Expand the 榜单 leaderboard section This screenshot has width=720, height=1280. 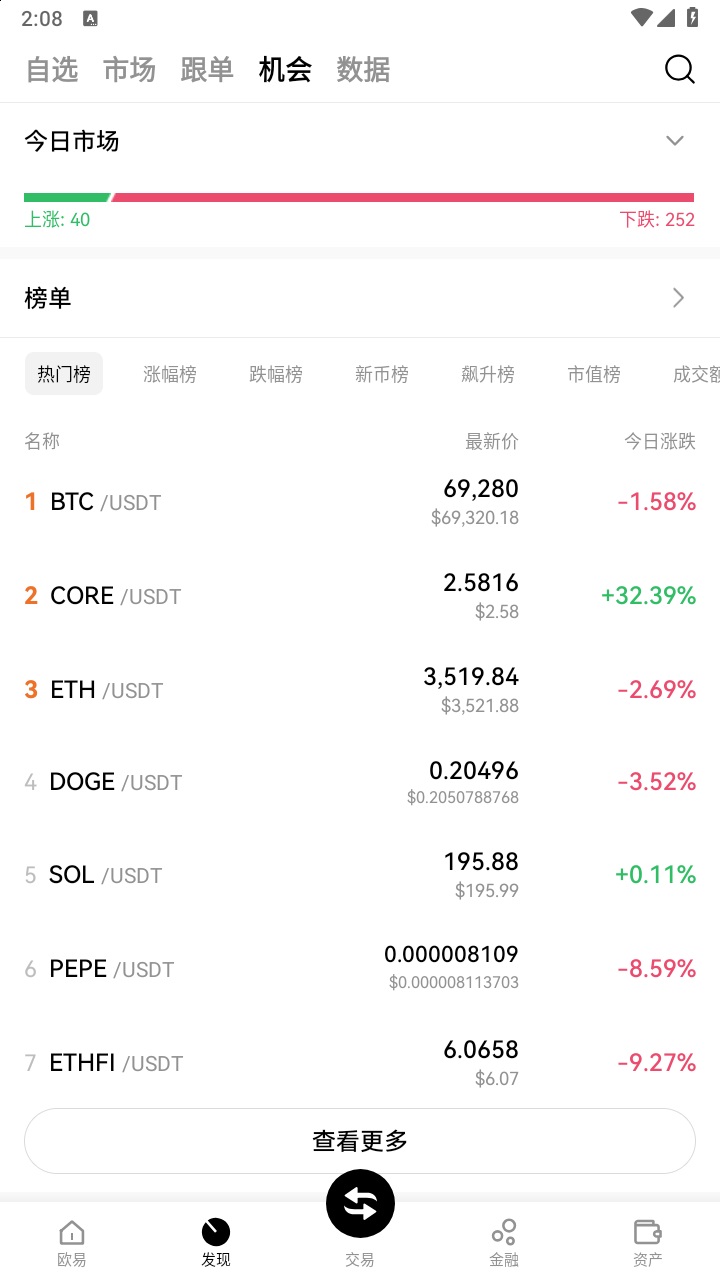pyautogui.click(x=678, y=297)
